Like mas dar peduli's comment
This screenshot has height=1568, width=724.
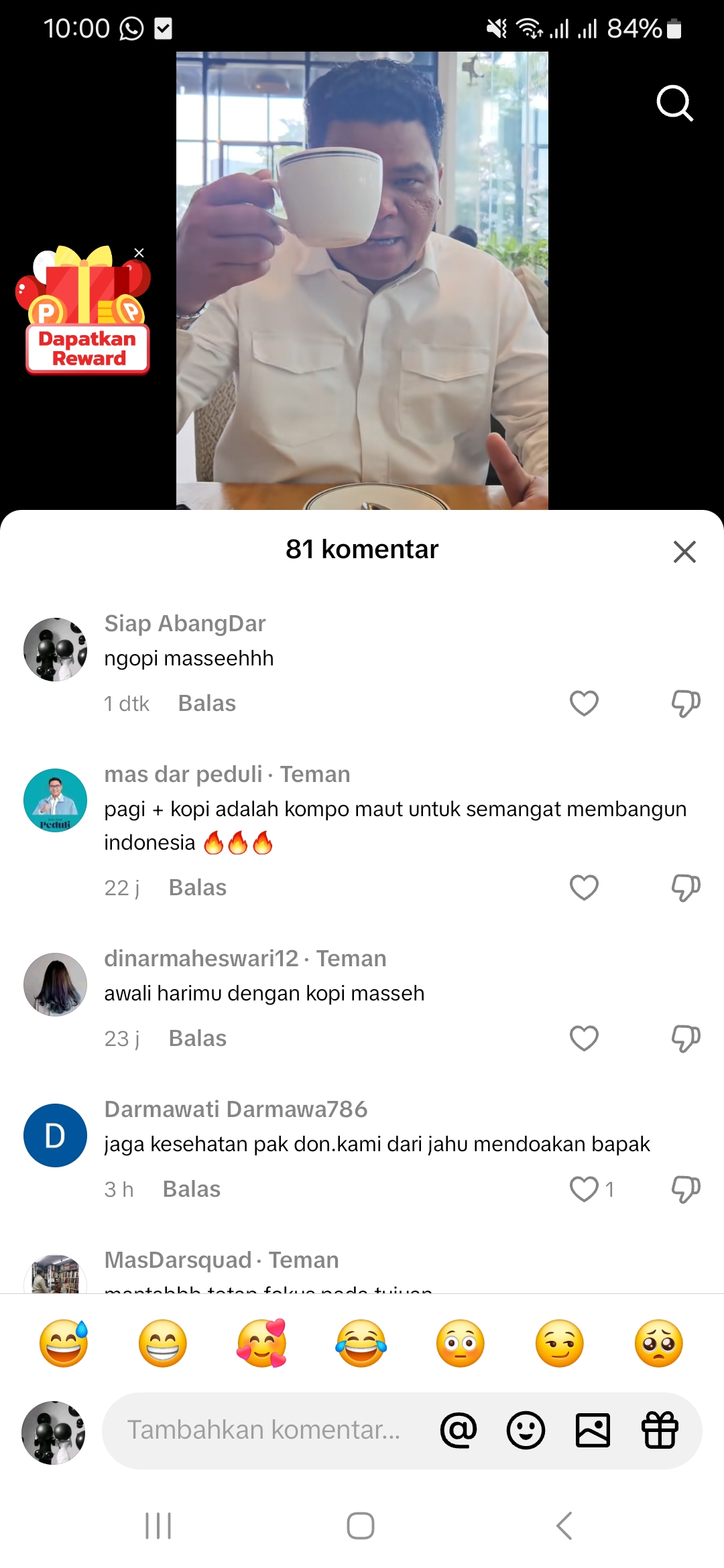pyautogui.click(x=584, y=888)
